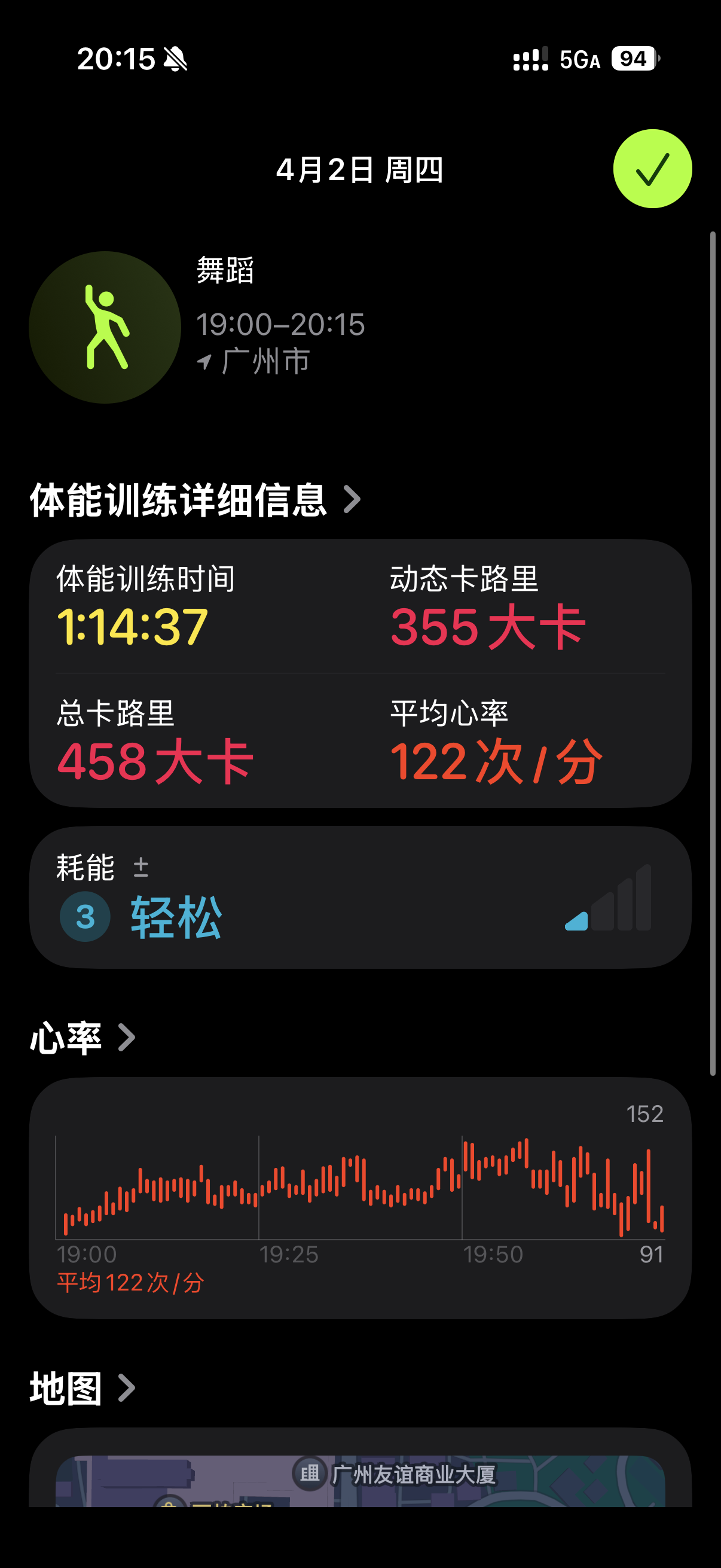Screen dimensions: 721x1568
Task: Open the 心率 heart rate section
Action: pyautogui.click(x=82, y=1038)
